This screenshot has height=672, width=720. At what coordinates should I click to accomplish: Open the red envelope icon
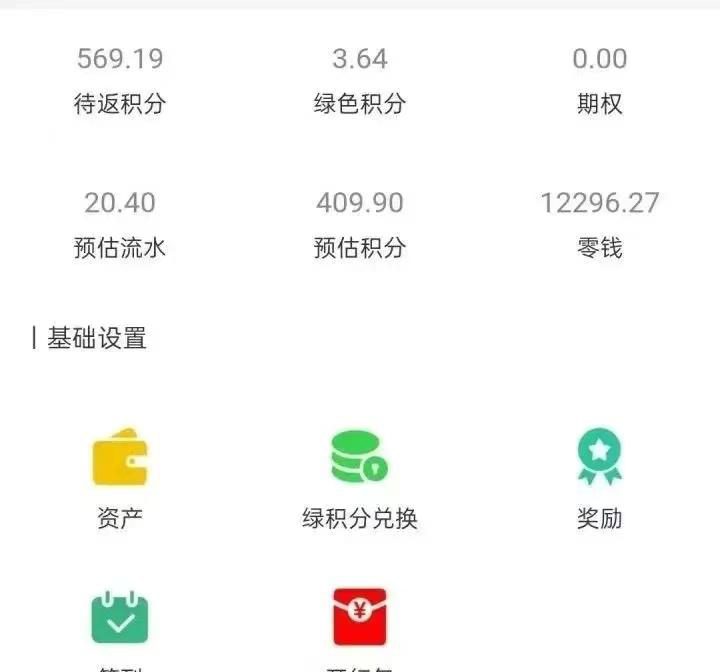click(359, 617)
